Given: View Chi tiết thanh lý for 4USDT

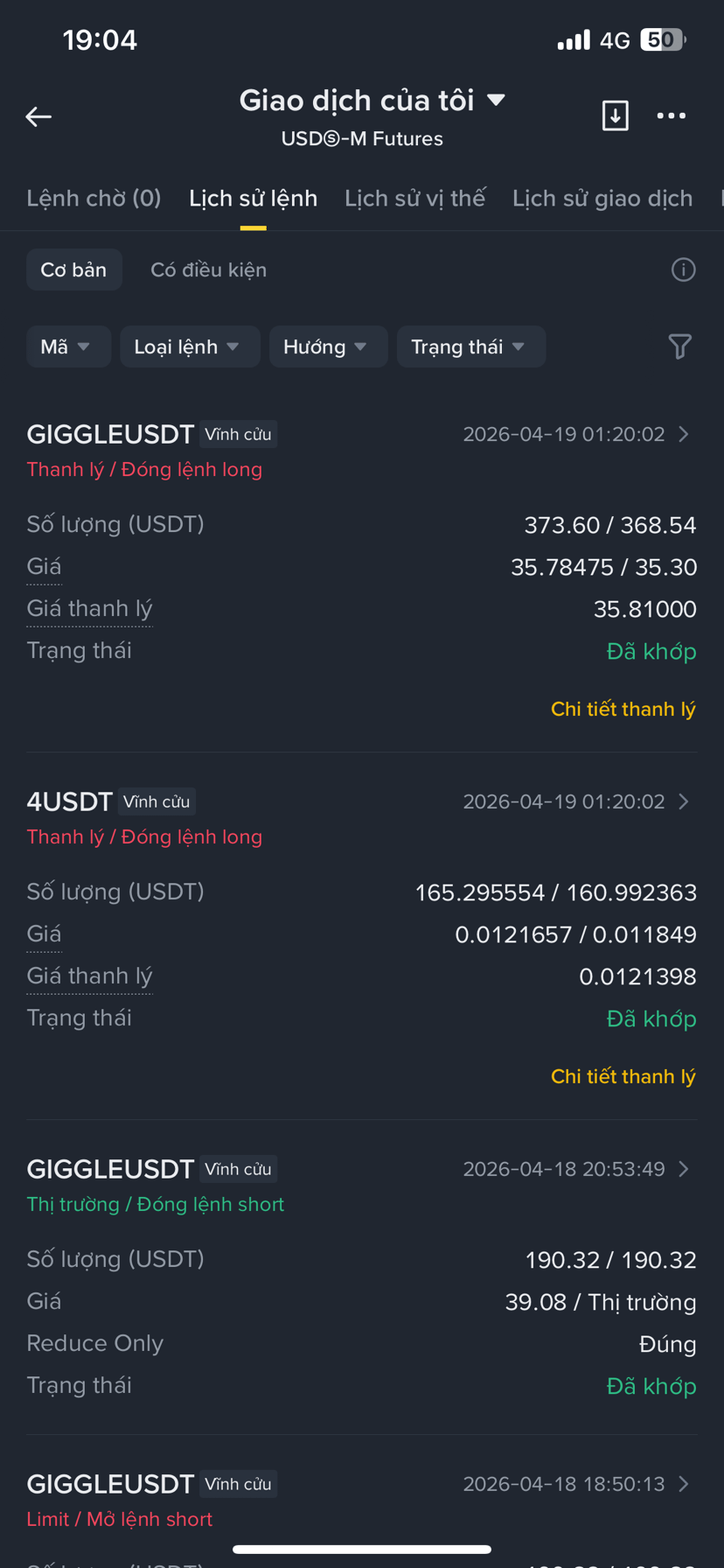Looking at the screenshot, I should [x=623, y=1076].
